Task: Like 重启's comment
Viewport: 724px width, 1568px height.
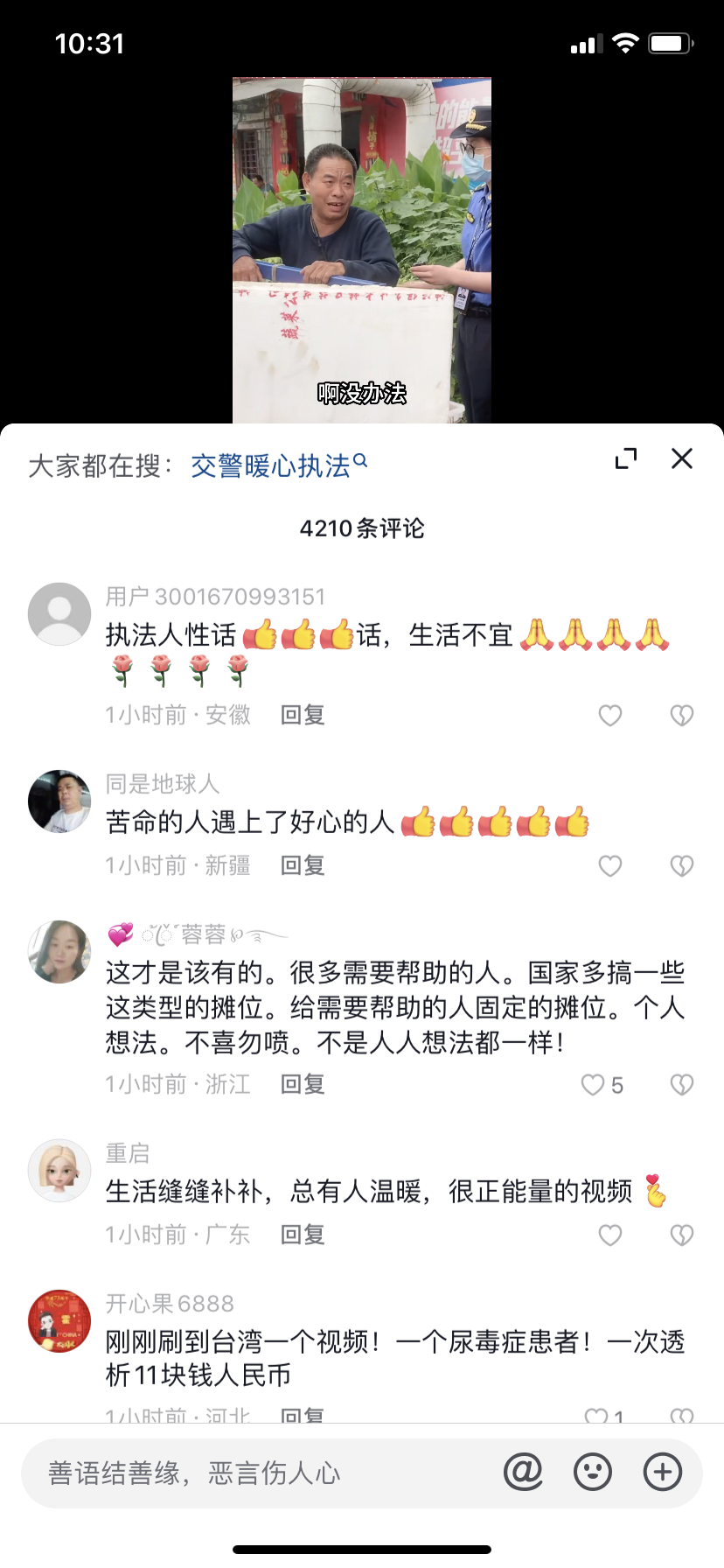Action: coord(610,1235)
